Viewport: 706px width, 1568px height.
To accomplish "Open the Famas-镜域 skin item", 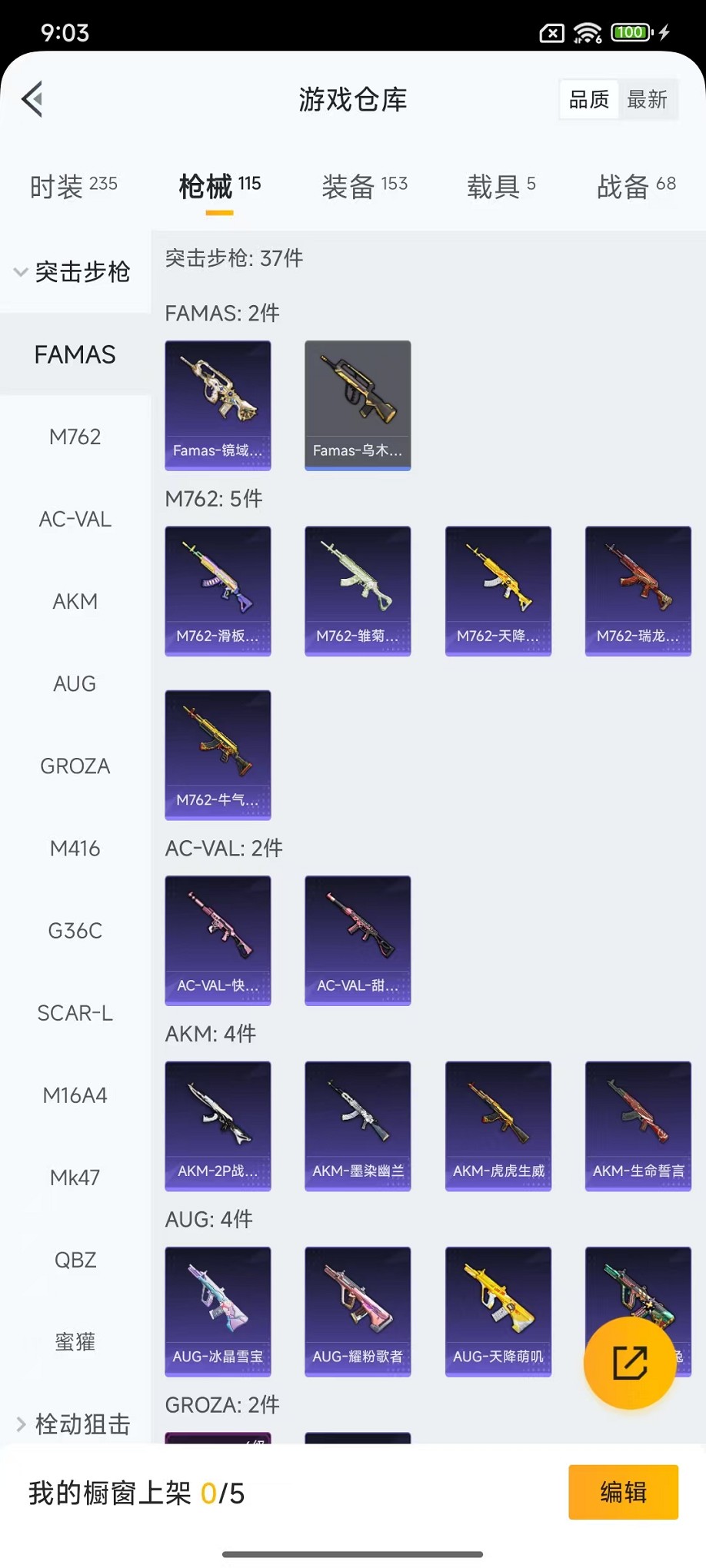I will click(218, 405).
